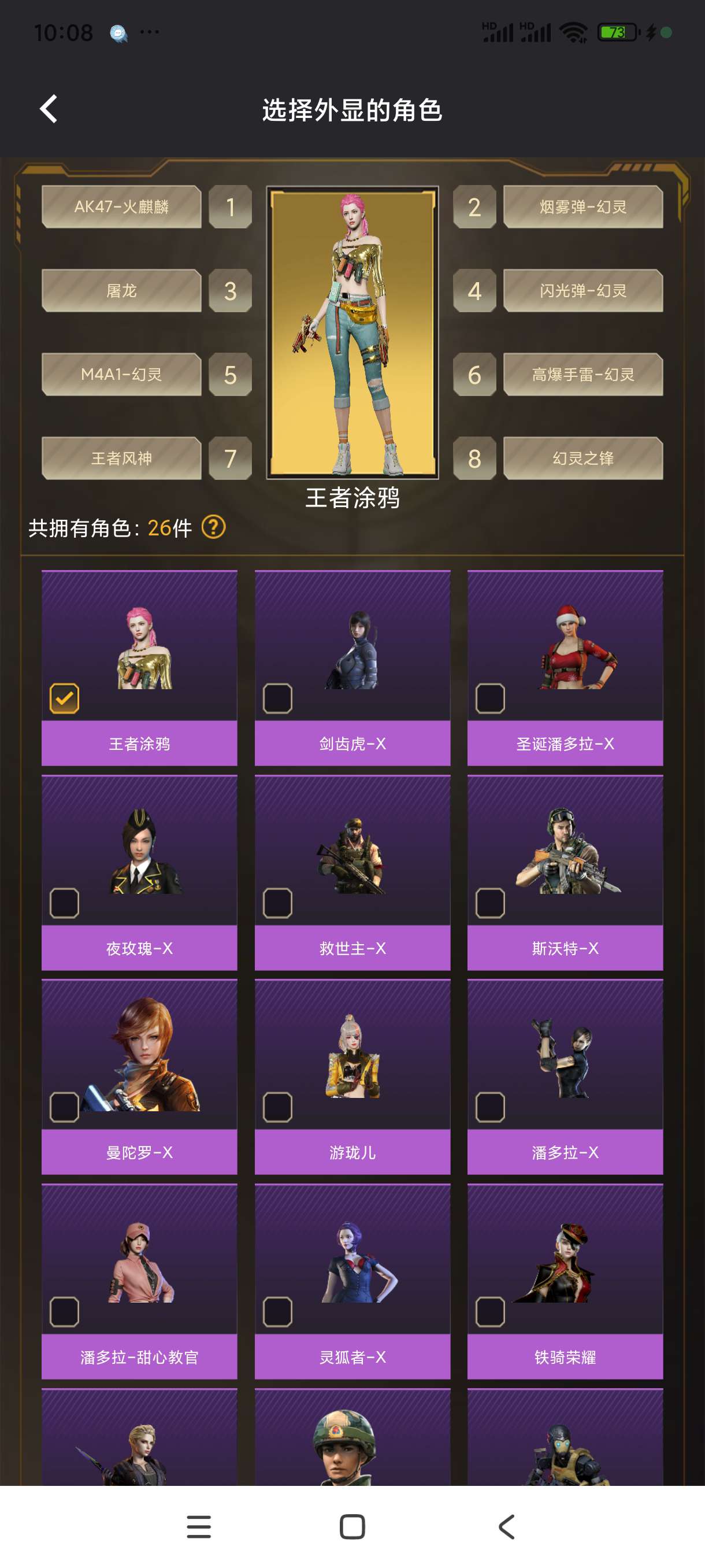Select the 铁骑荣耀 checkbox
The width and height of the screenshot is (705, 1568).
click(x=490, y=1312)
